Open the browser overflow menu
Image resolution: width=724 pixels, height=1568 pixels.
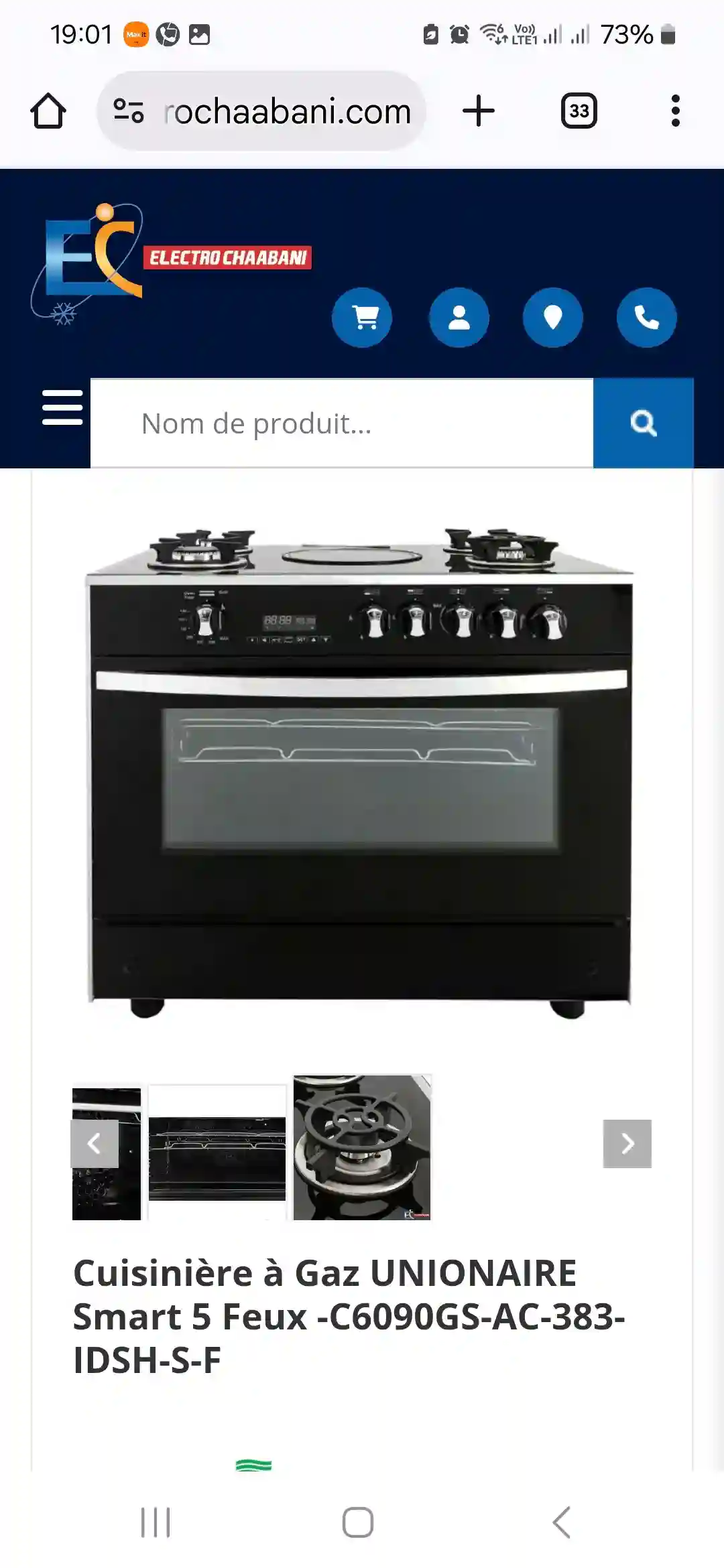point(675,111)
